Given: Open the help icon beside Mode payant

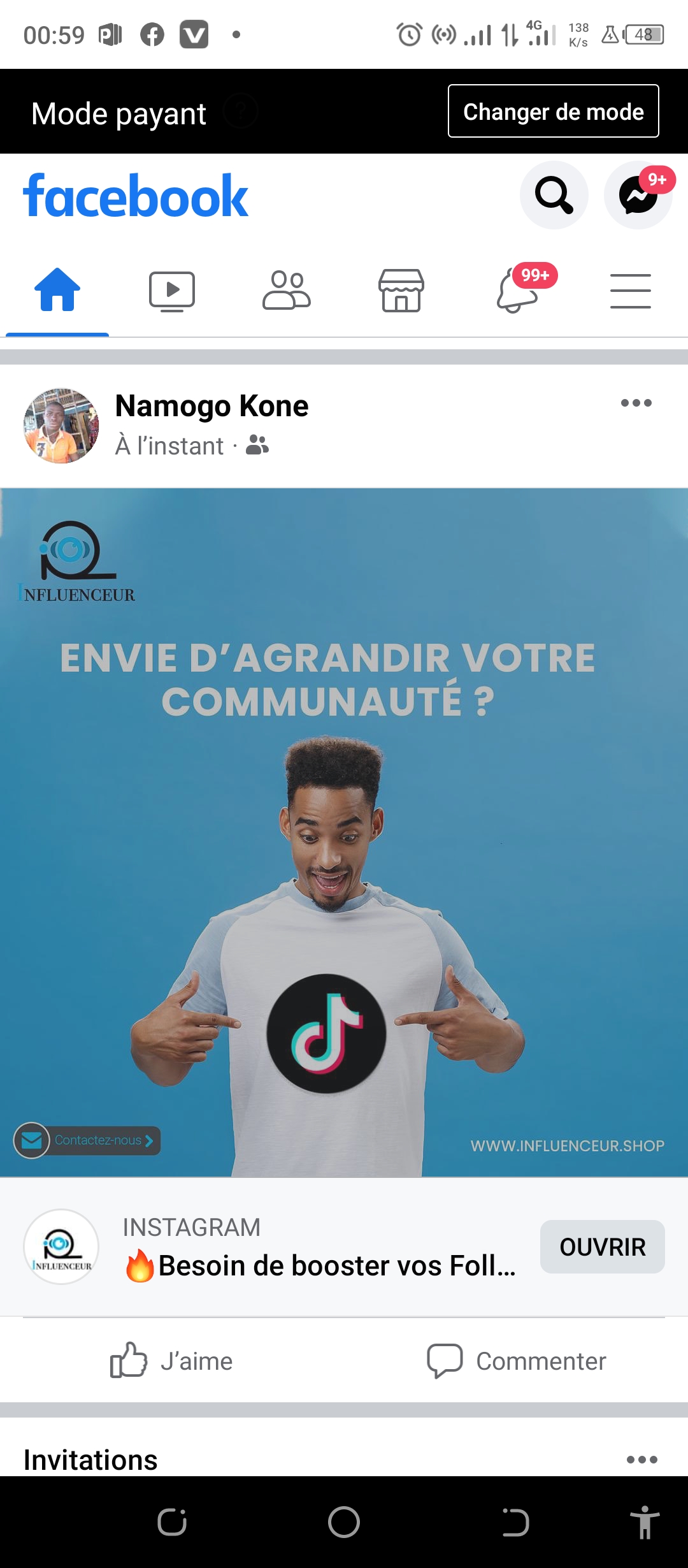Looking at the screenshot, I should tap(241, 111).
